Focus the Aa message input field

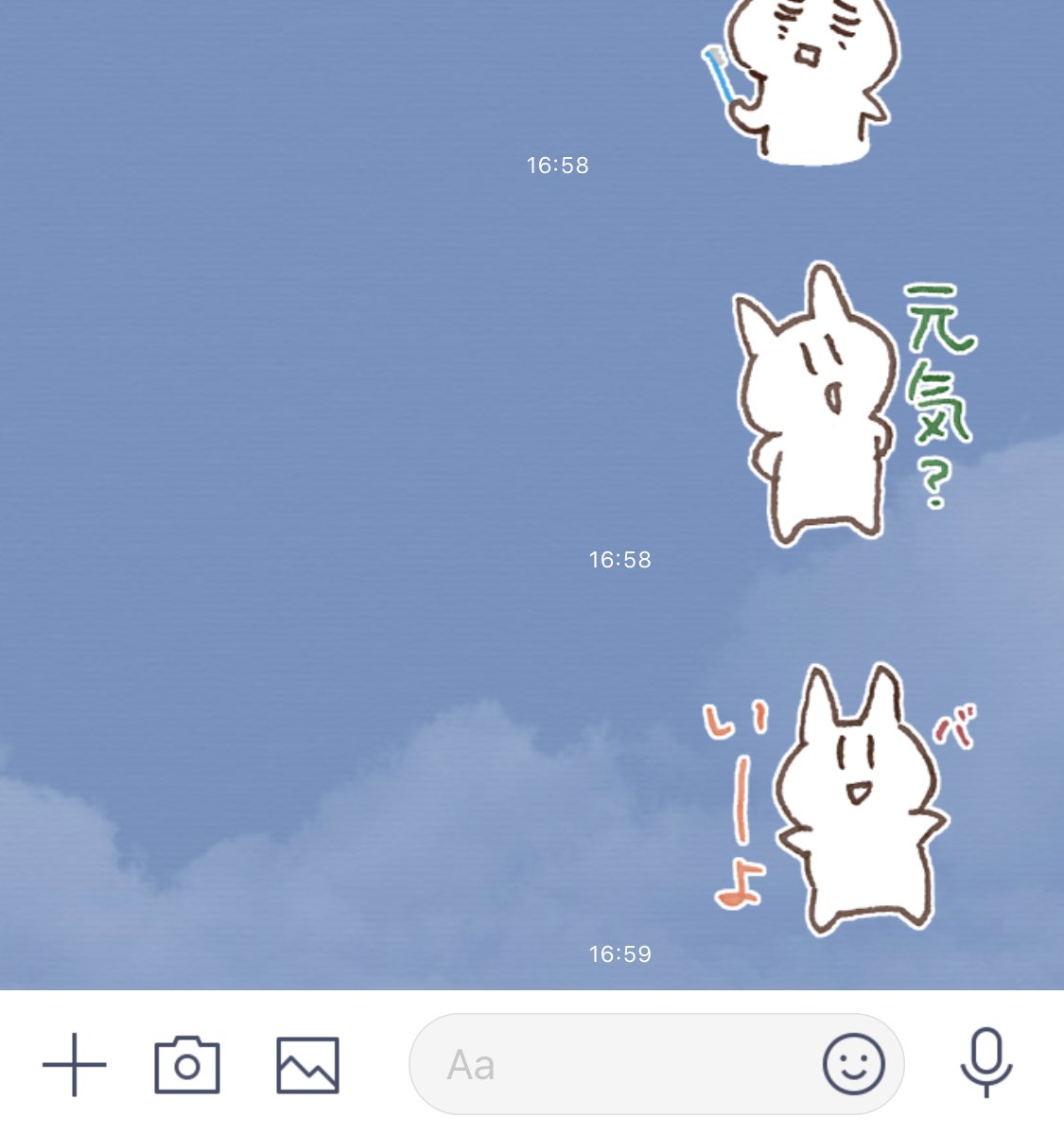pyautogui.click(x=615, y=1065)
